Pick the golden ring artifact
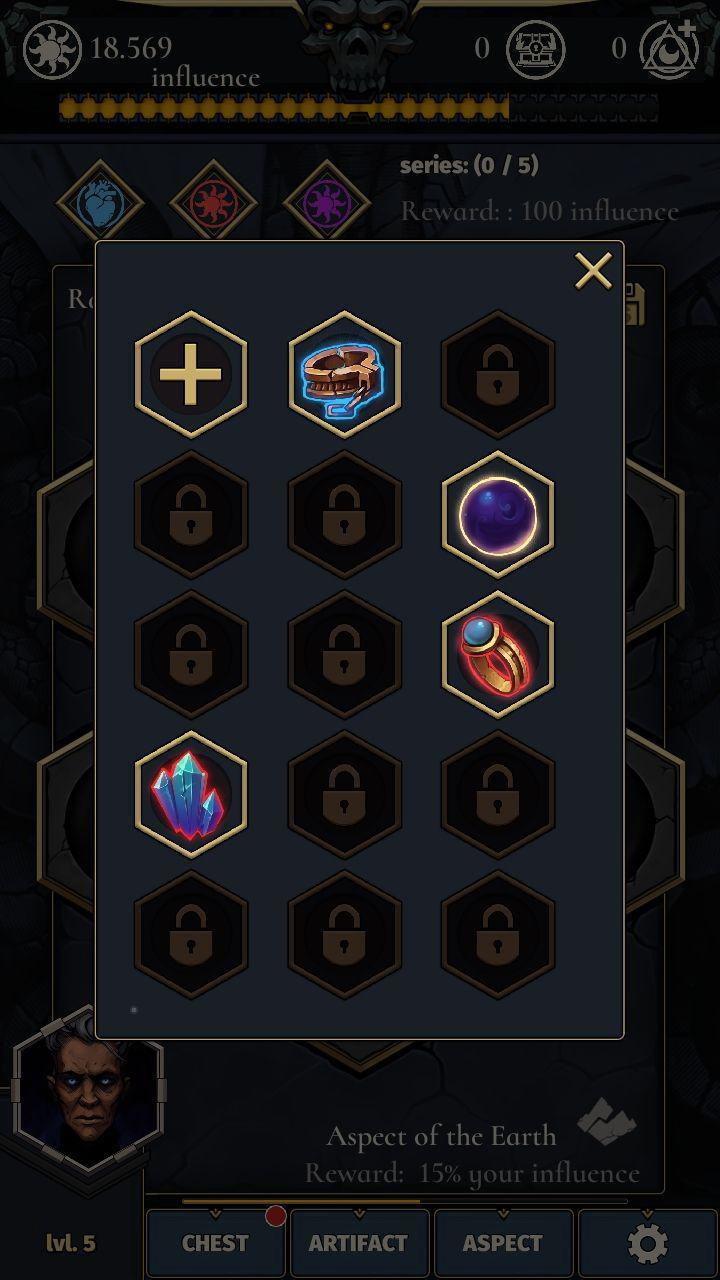 [x=498, y=654]
